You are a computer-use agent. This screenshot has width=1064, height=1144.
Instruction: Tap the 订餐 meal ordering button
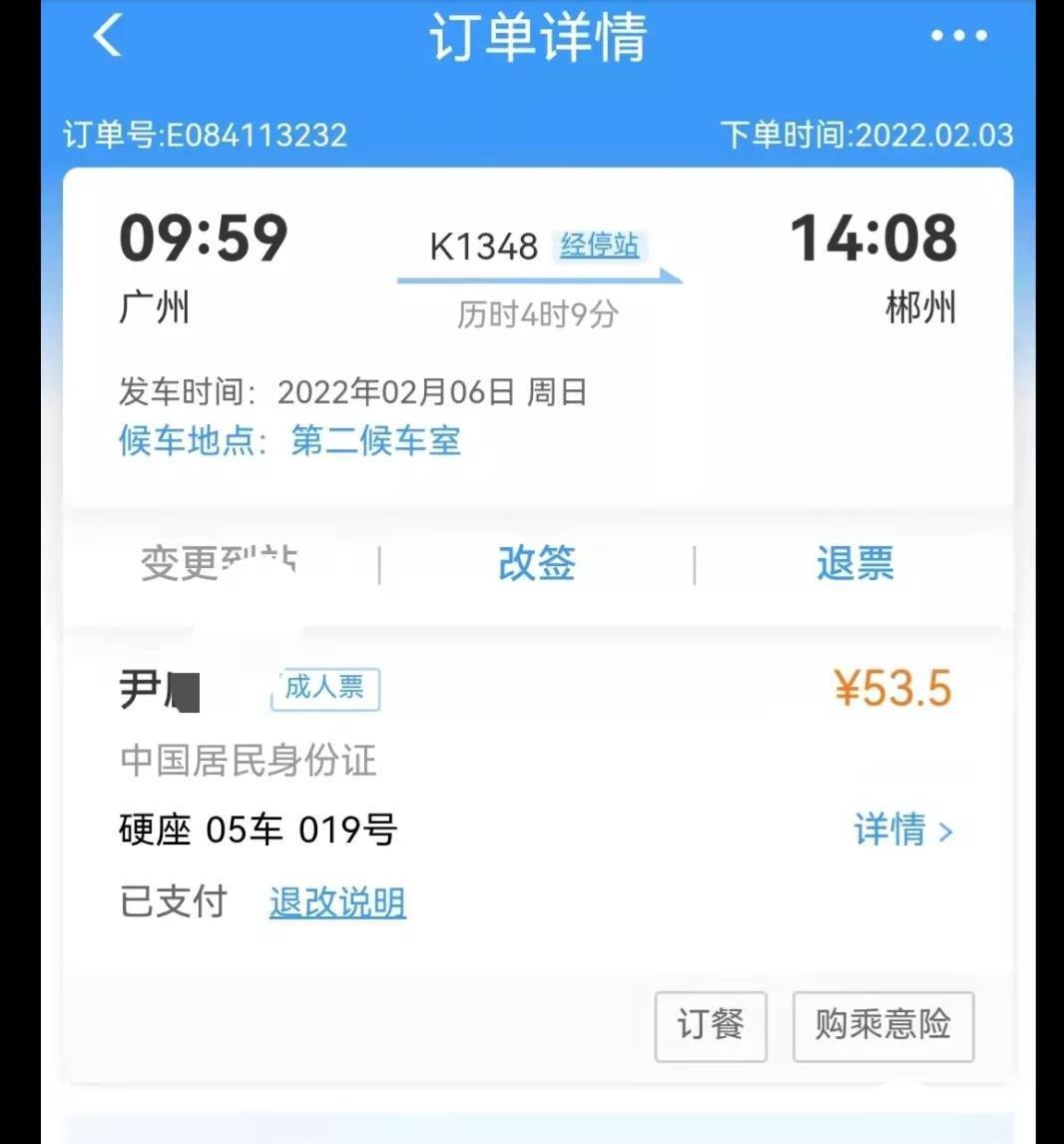(x=711, y=1025)
